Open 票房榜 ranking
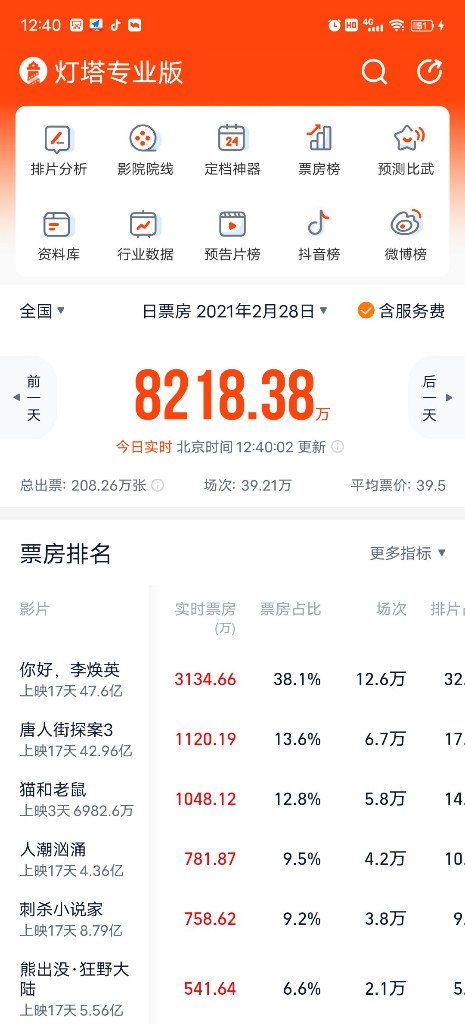This screenshot has height=1024, width=465. 319,150
